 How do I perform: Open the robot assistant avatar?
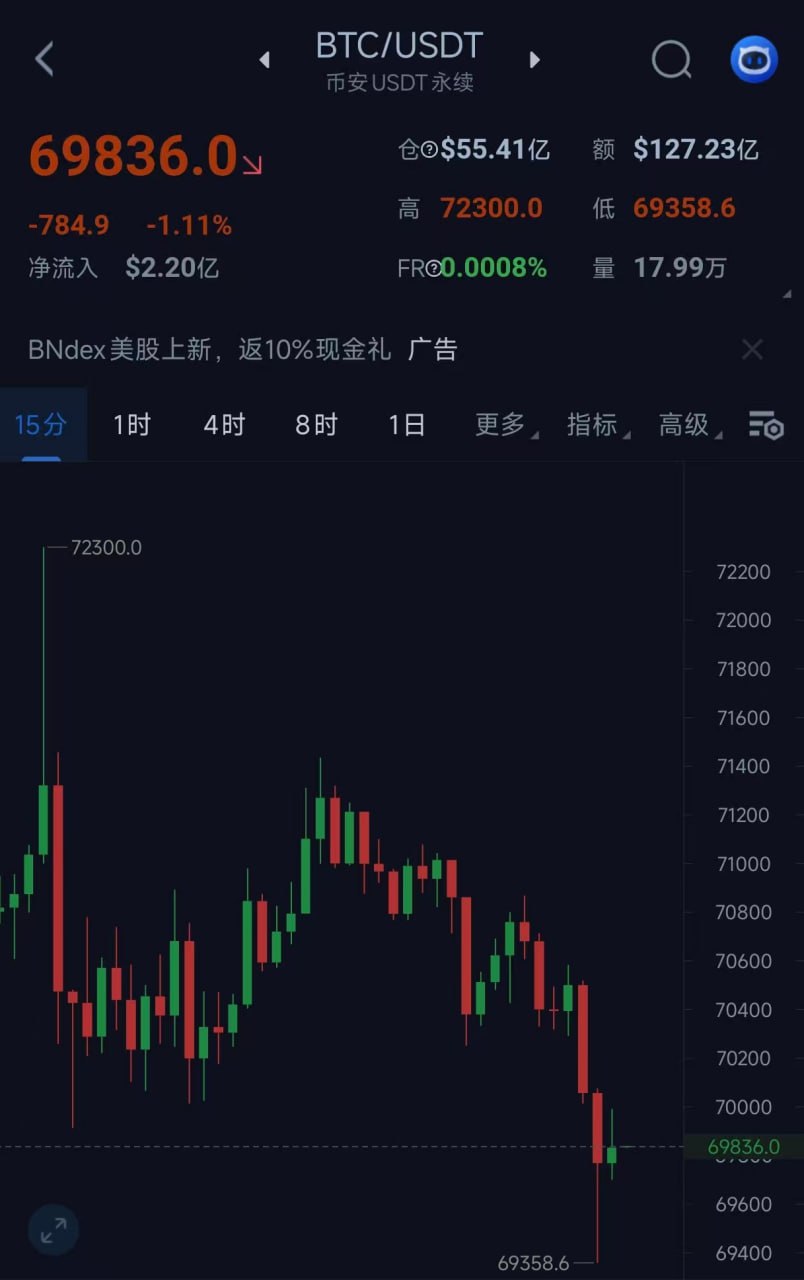point(753,60)
